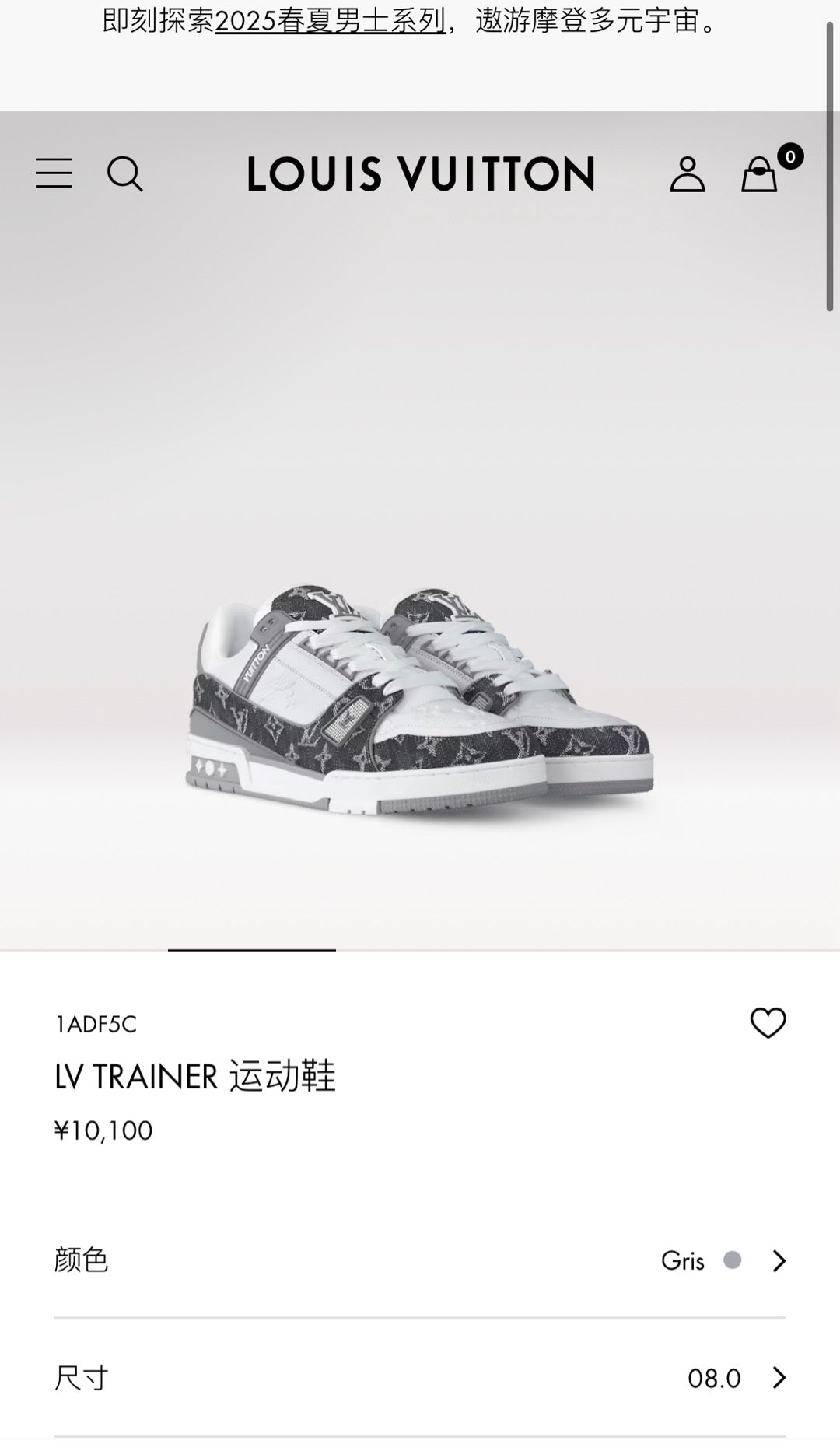Viewport: 840px width, 1451px height.
Task: Open the search magnifier
Action: pyautogui.click(x=124, y=173)
